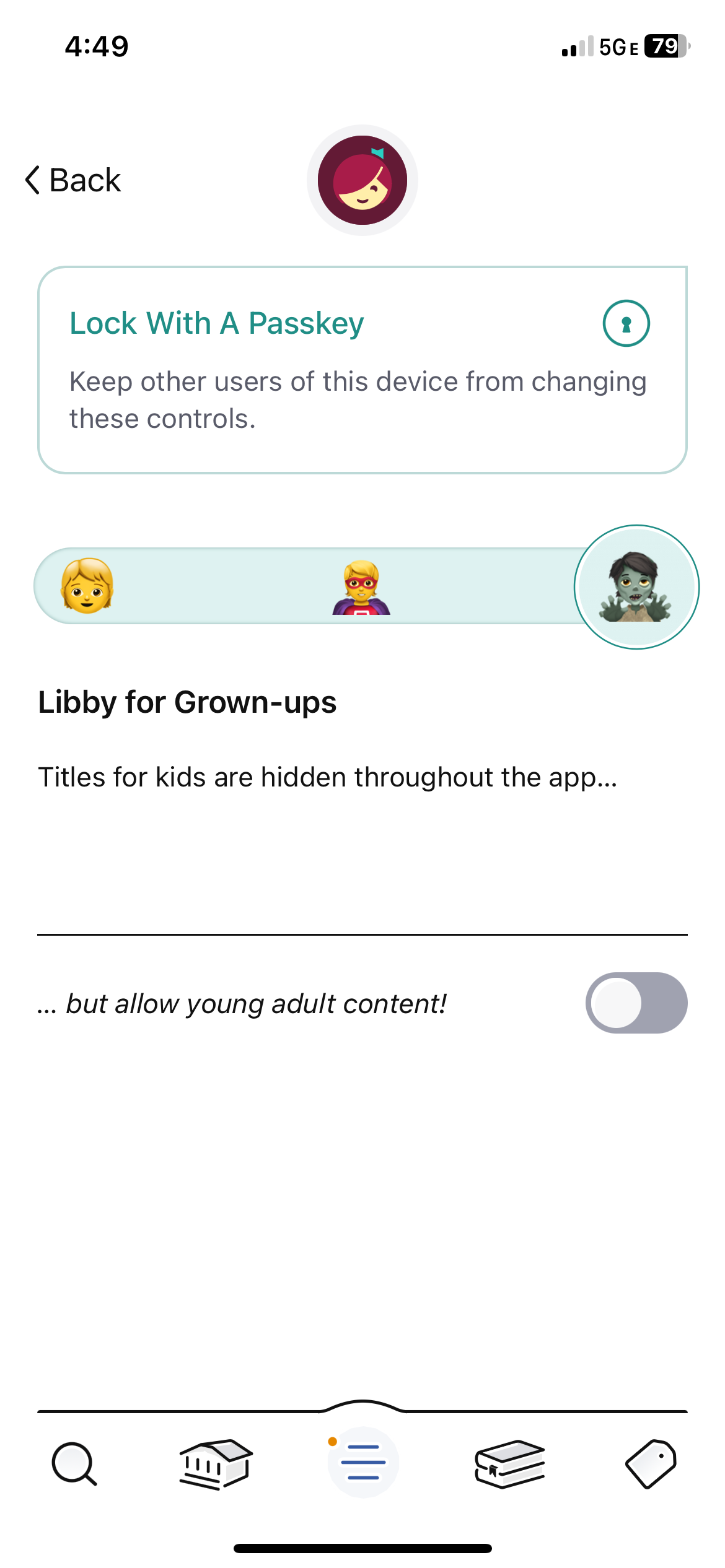
Task: Open the search tab
Action: (74, 1464)
